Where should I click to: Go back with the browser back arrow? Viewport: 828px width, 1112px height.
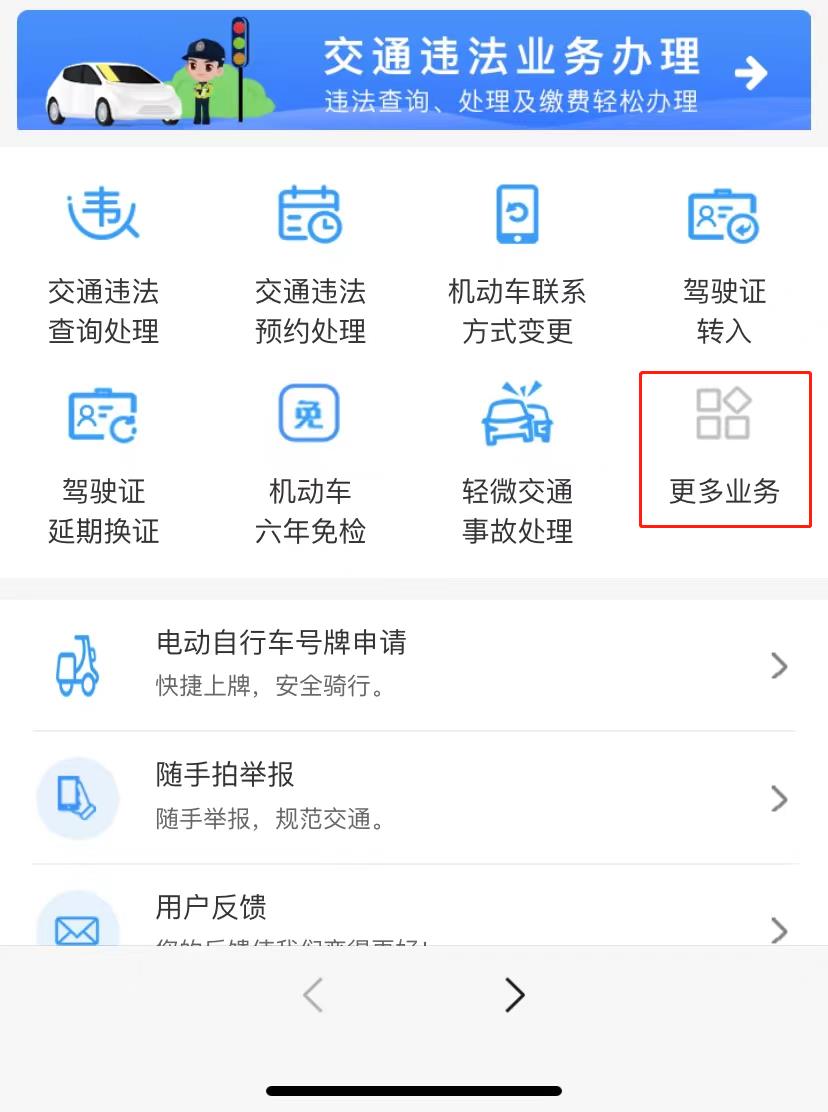(313, 995)
